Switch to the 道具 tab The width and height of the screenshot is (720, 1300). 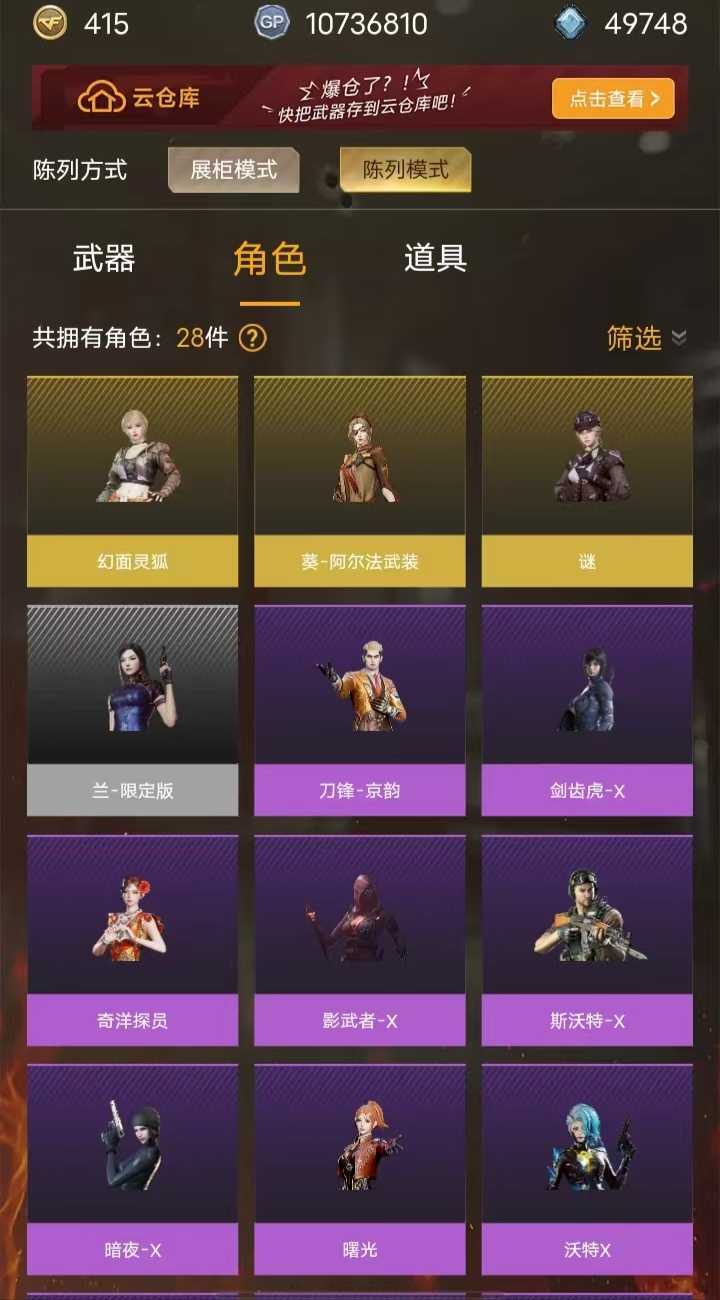coord(435,259)
